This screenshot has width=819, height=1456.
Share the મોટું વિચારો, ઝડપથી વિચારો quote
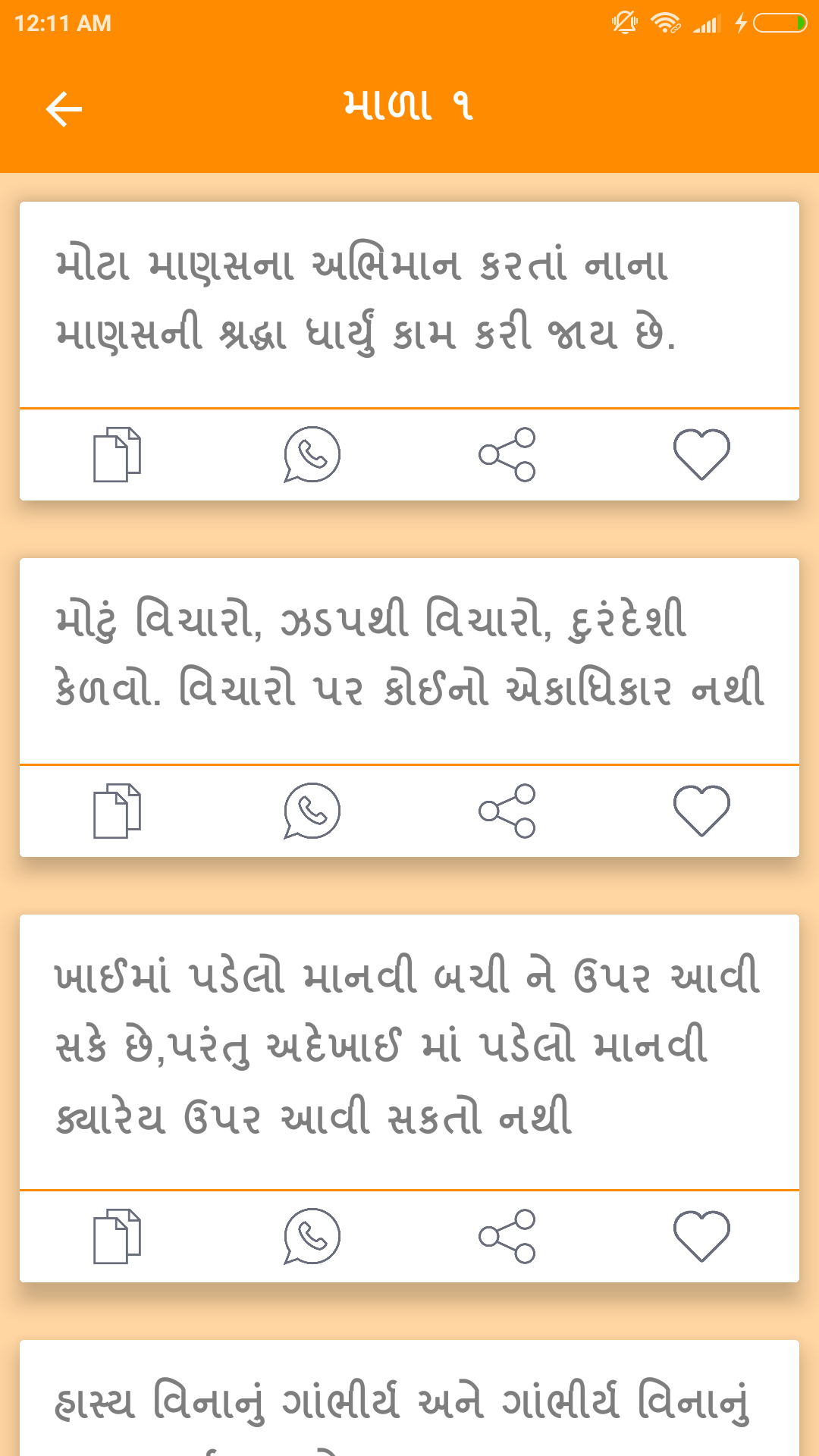coord(507,811)
